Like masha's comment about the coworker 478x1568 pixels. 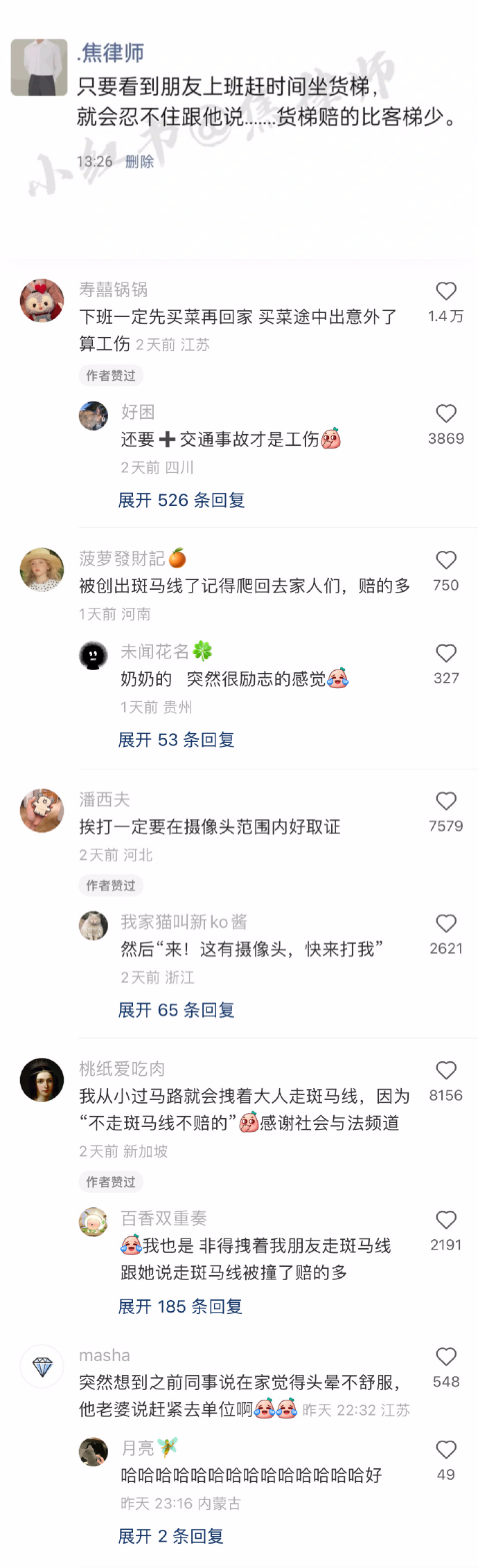[x=445, y=1356]
